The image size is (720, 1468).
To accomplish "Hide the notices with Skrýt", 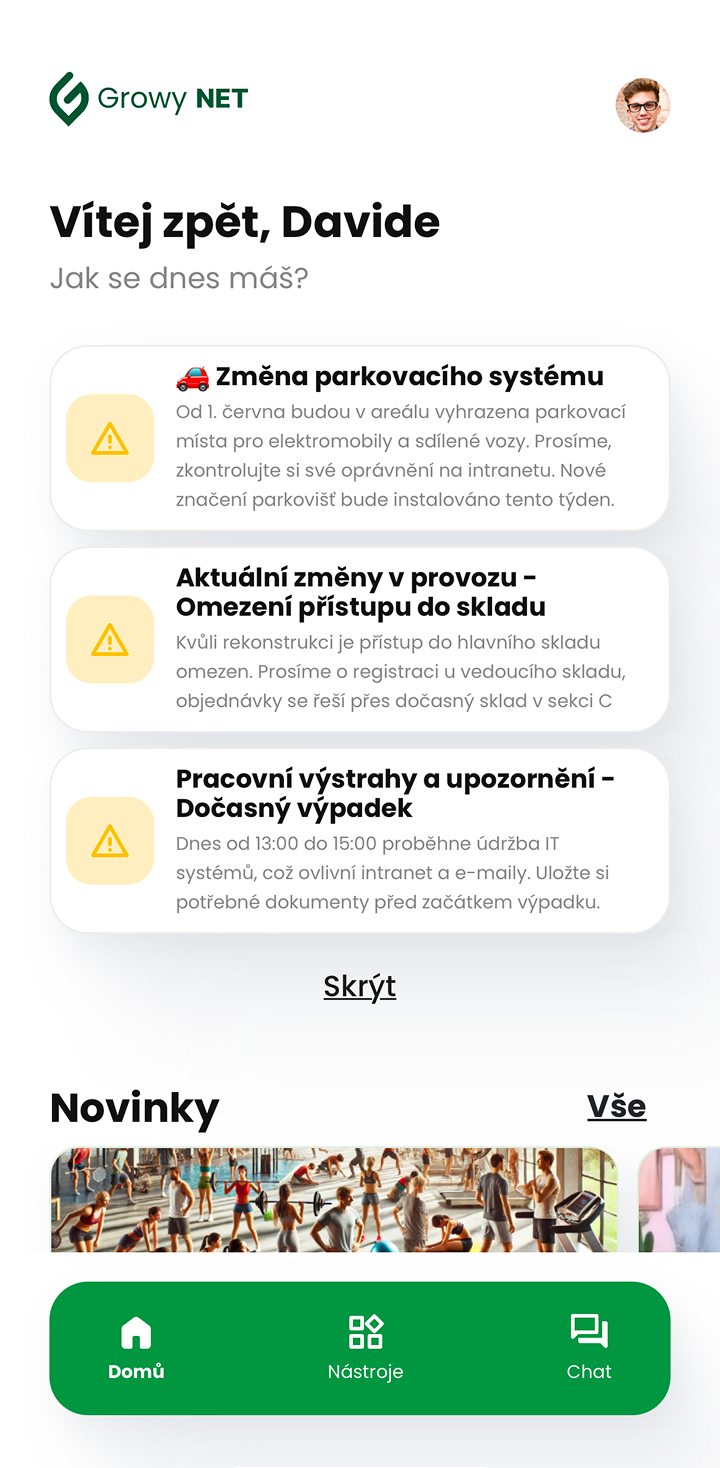I will click(x=360, y=986).
